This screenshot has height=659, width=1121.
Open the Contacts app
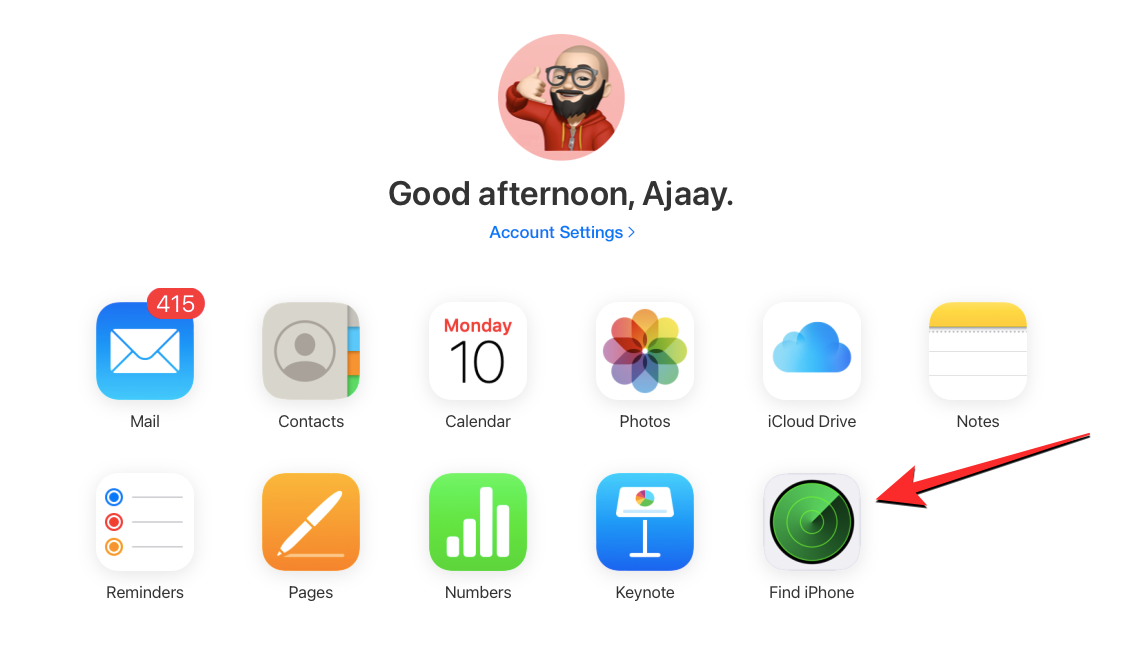click(311, 351)
